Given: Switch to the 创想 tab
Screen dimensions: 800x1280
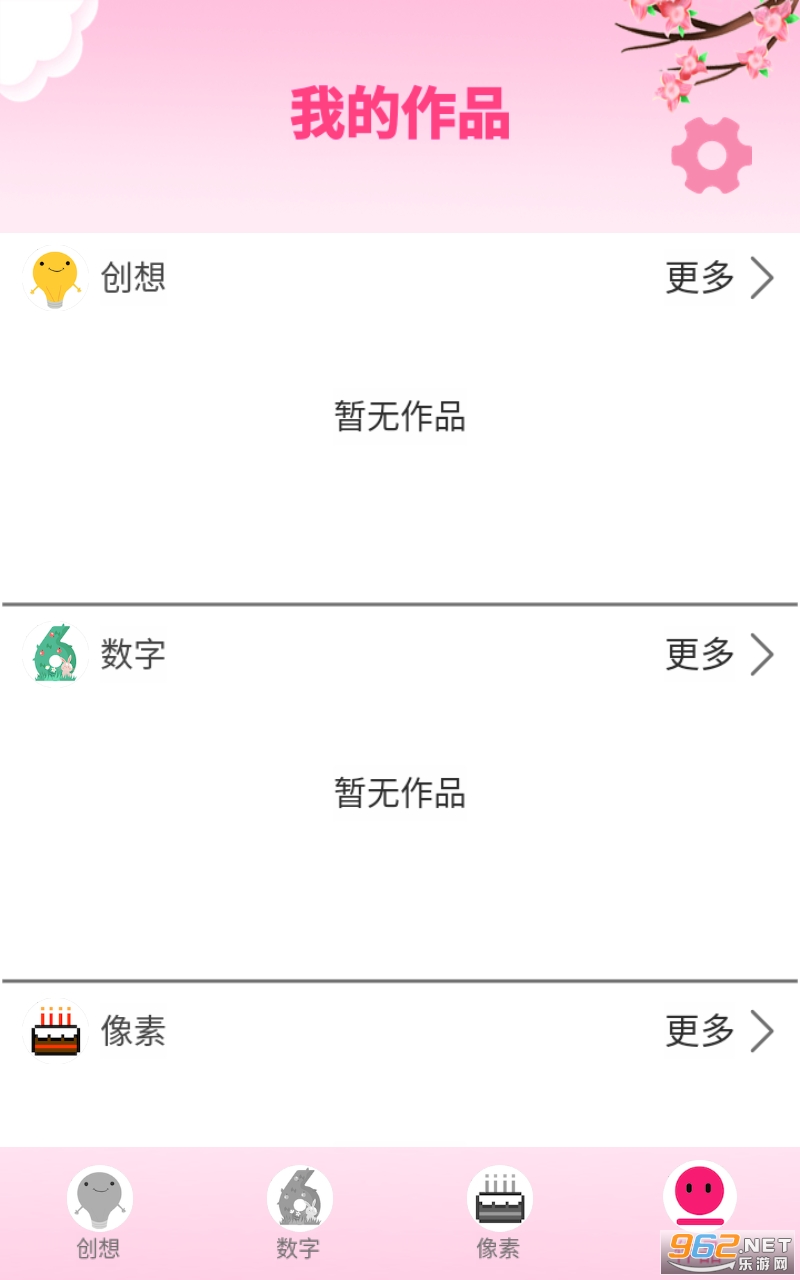Looking at the screenshot, I should coord(99,1210).
